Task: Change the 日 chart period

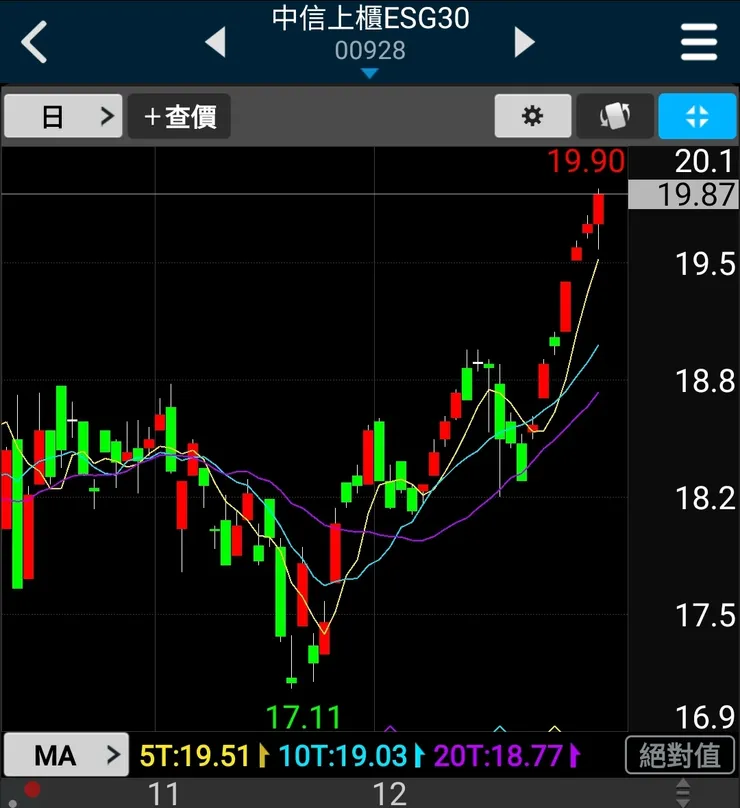Action: pyautogui.click(x=63, y=117)
